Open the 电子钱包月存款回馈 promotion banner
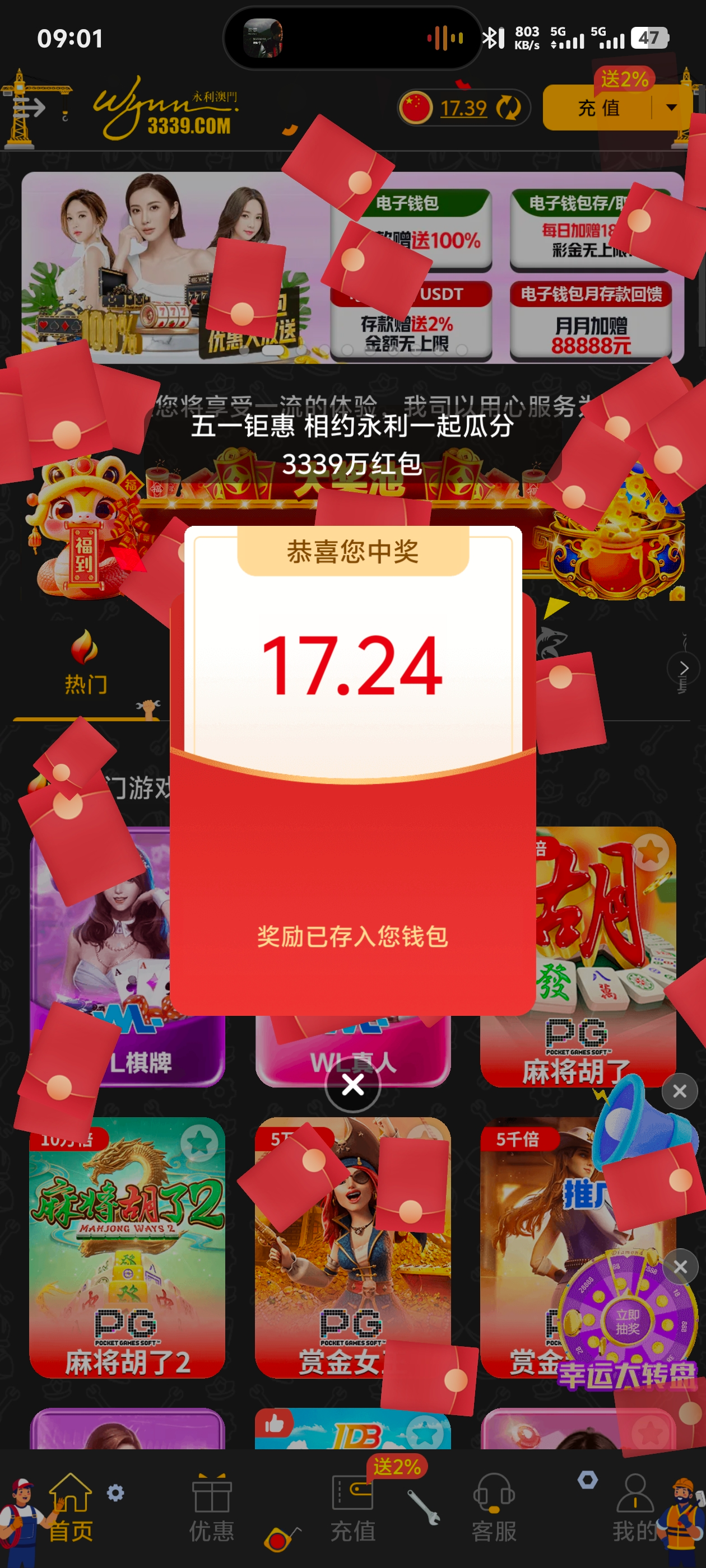706x1568 pixels. point(590,320)
